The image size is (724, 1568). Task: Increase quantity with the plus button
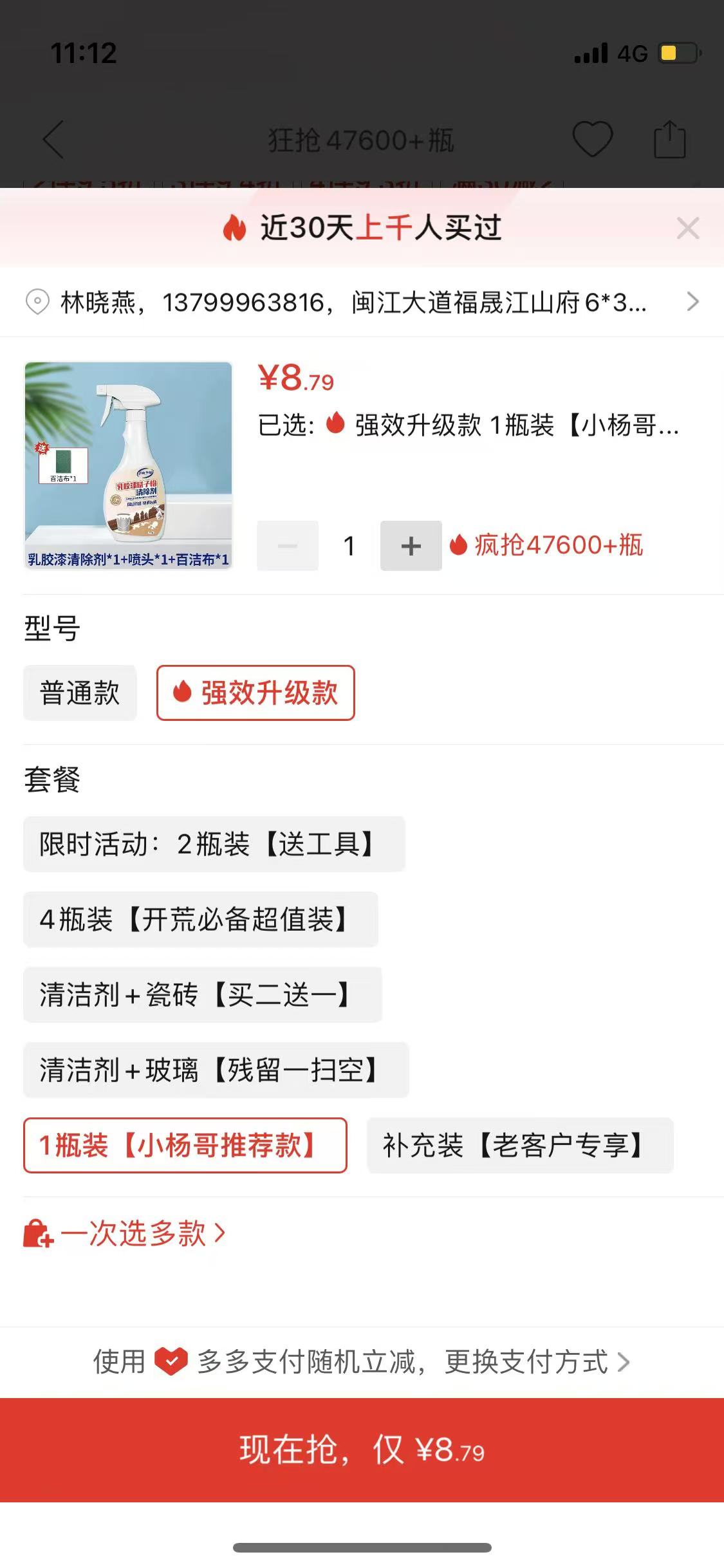(x=411, y=546)
